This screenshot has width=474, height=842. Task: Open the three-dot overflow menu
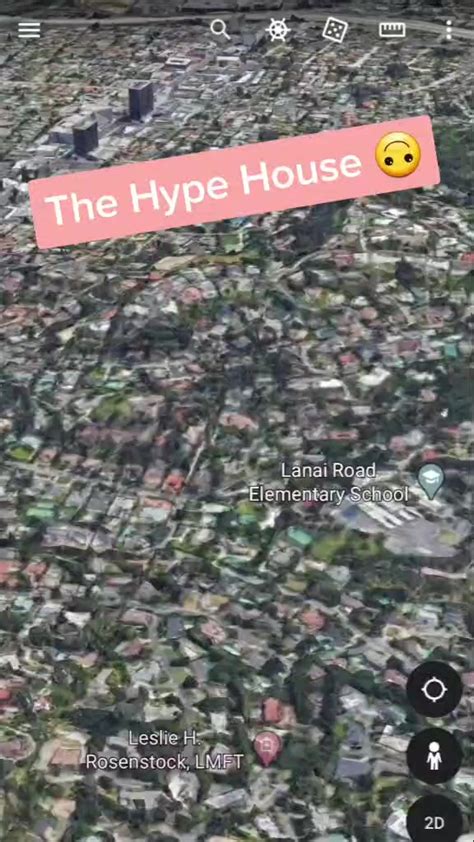tap(449, 30)
